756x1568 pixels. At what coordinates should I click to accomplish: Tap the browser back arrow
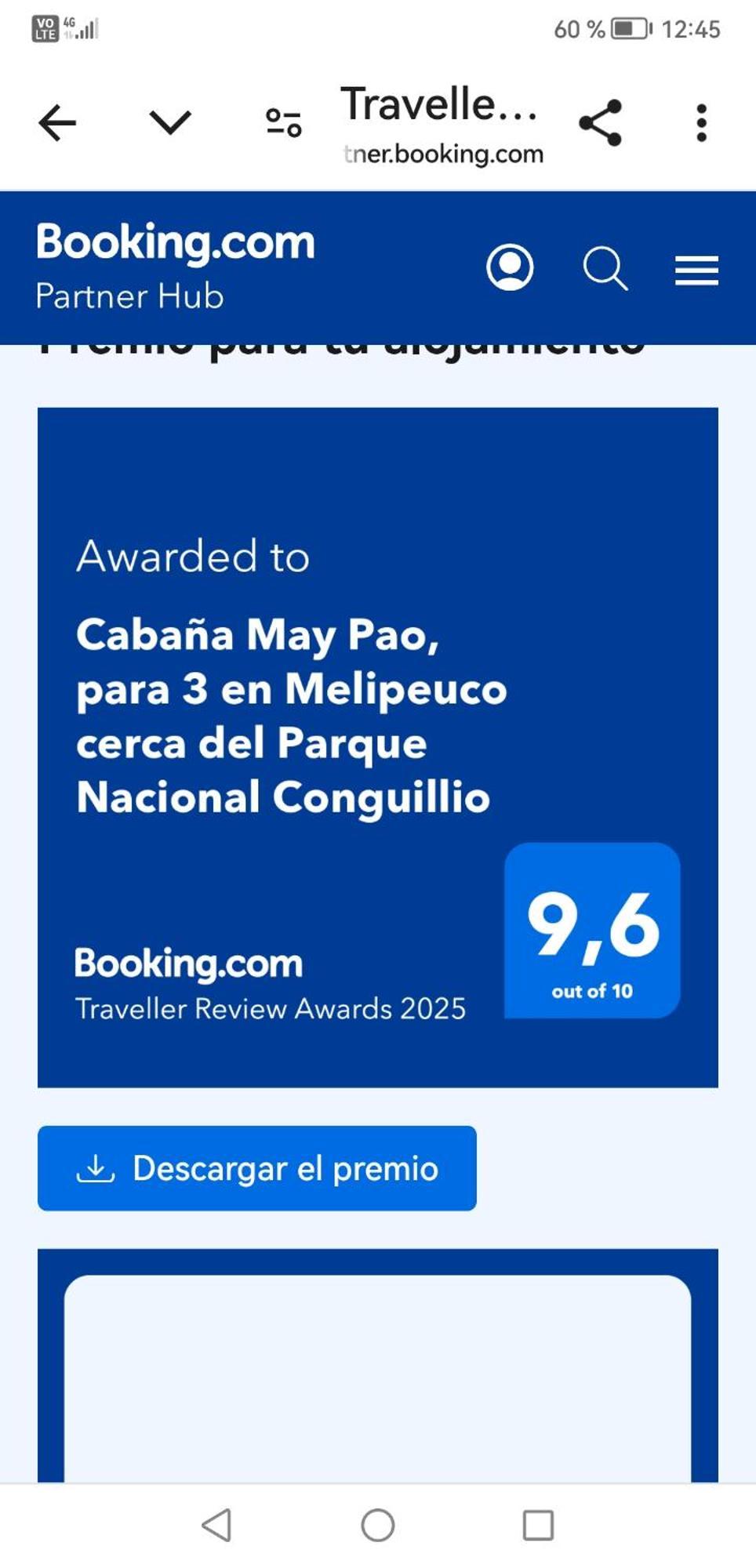(x=57, y=123)
